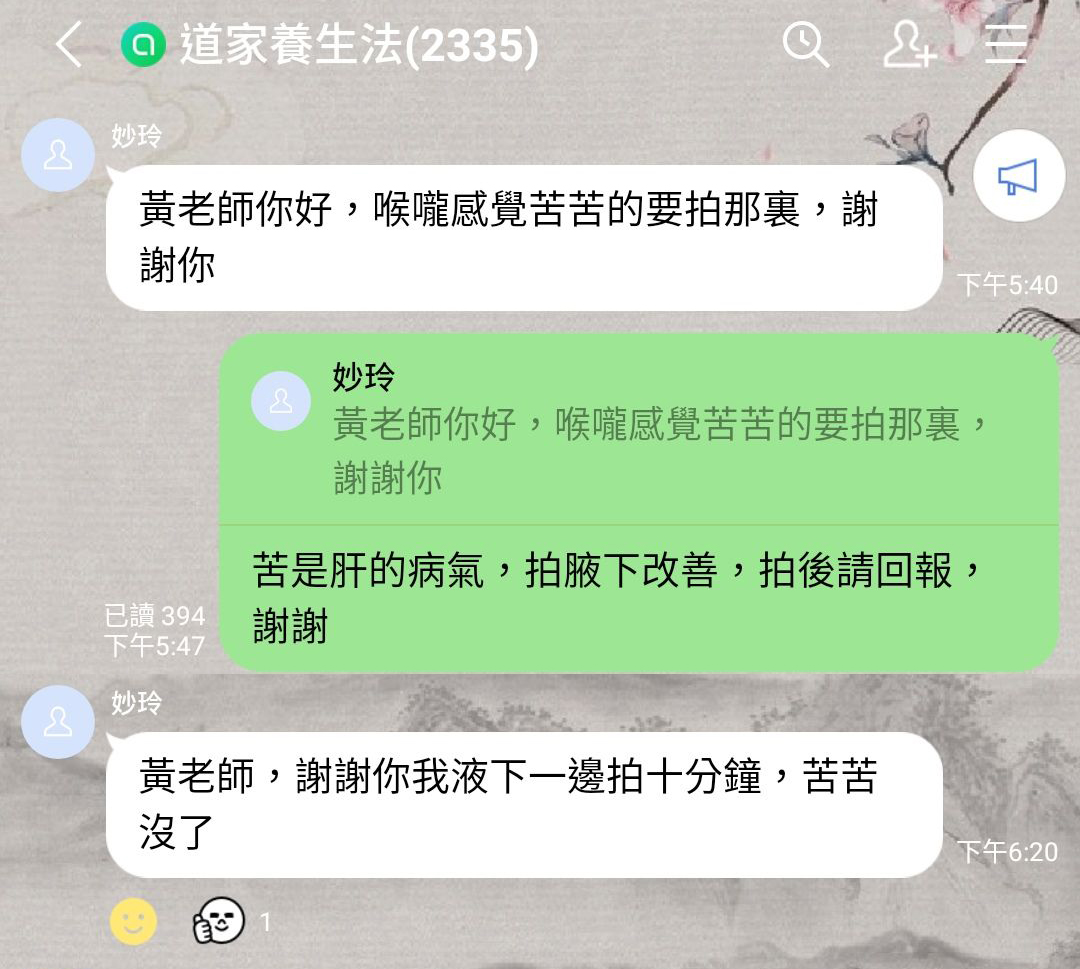The image size is (1080, 969).
Task: Search within this chat
Action: pyautogui.click(x=805, y=45)
